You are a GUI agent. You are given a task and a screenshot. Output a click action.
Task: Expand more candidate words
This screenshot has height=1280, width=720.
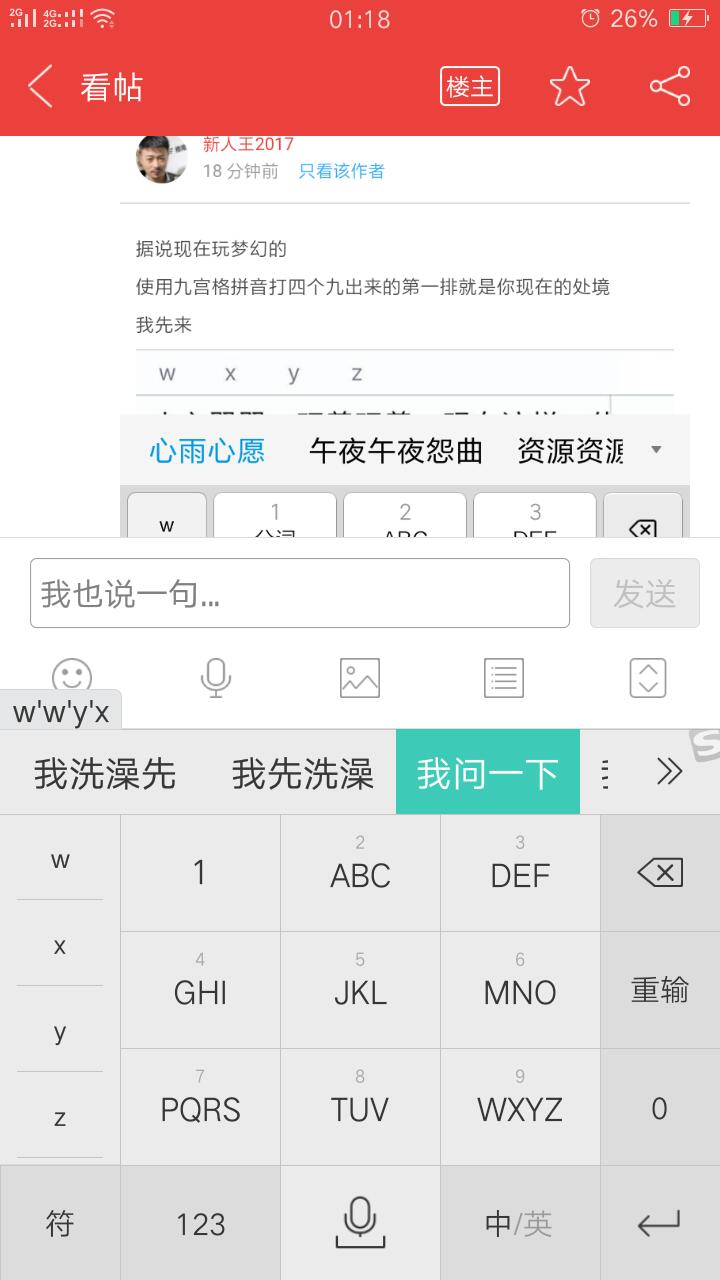point(668,772)
